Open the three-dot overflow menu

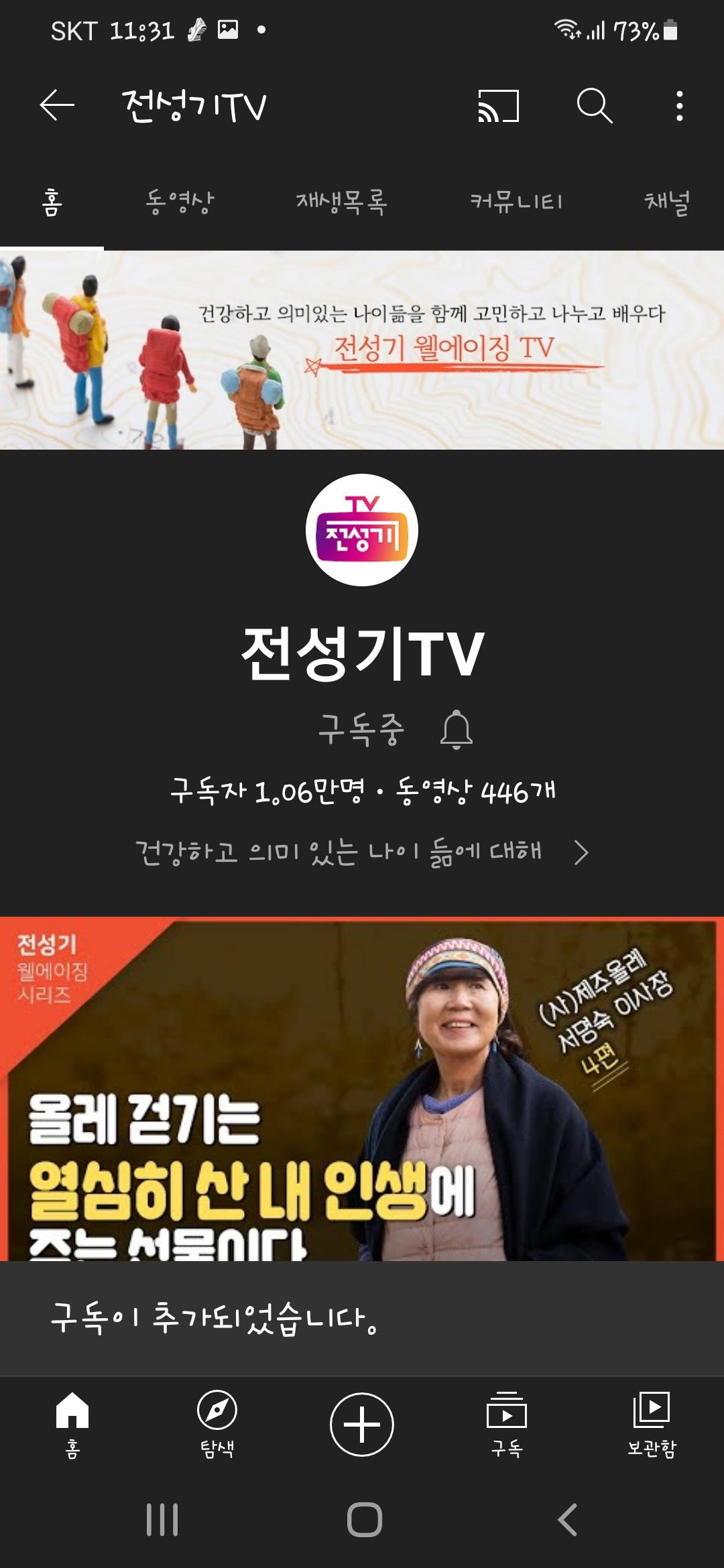679,106
